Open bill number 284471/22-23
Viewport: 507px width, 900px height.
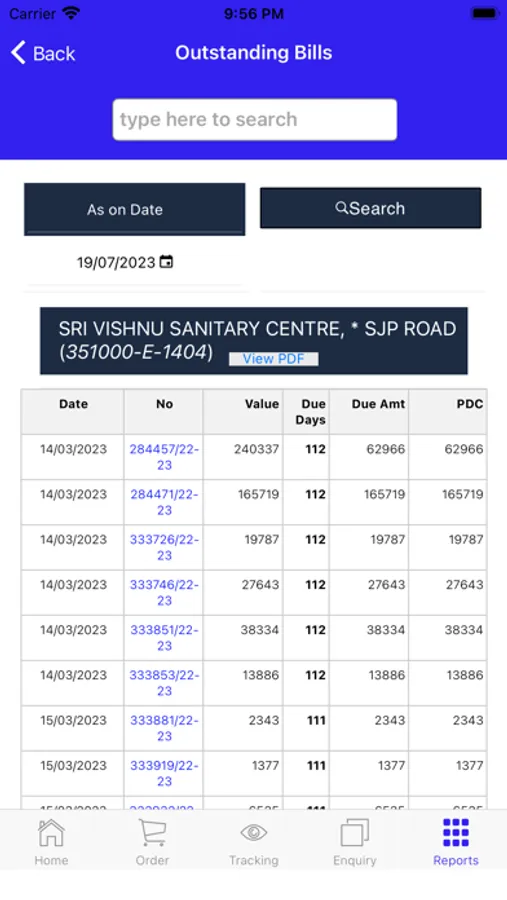[x=164, y=502]
